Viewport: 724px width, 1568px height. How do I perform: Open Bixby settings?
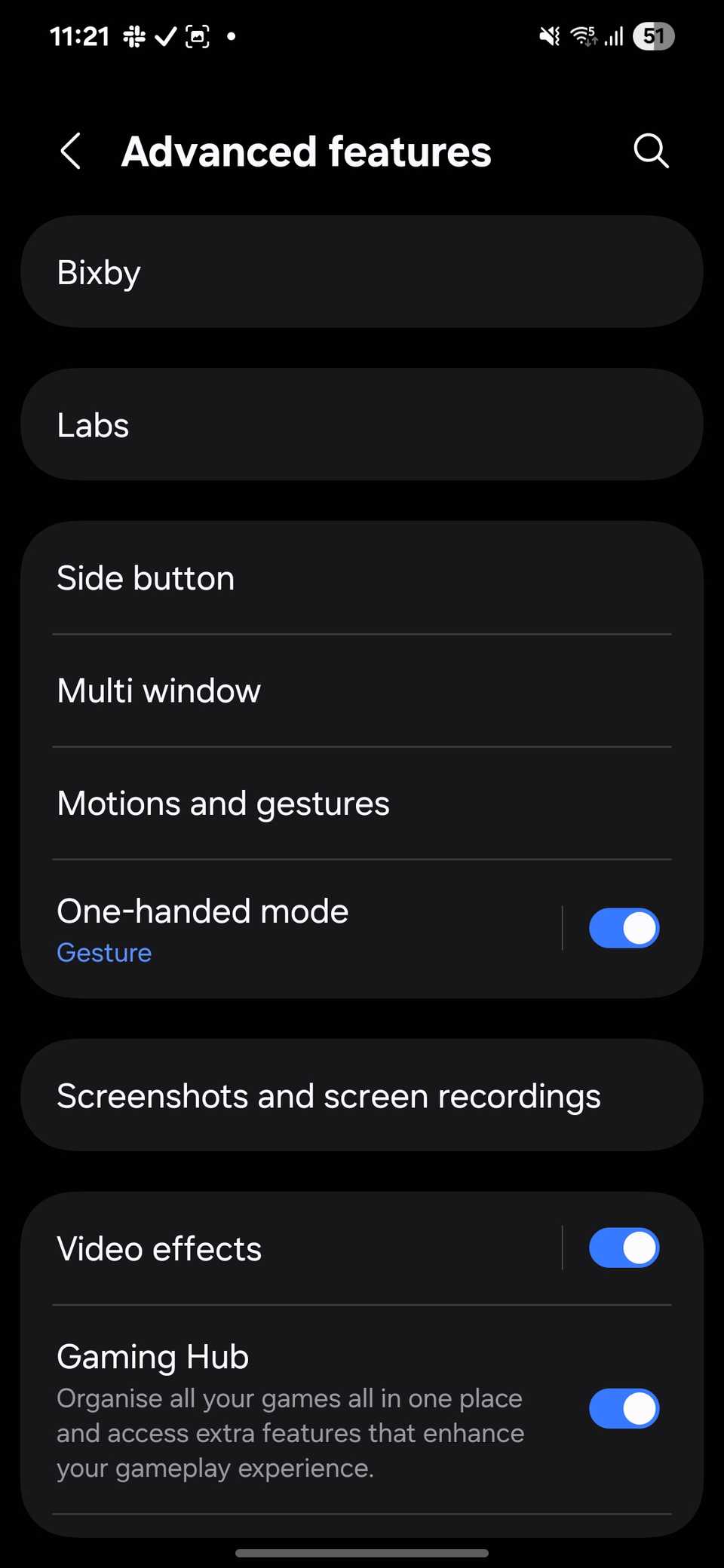click(x=362, y=272)
